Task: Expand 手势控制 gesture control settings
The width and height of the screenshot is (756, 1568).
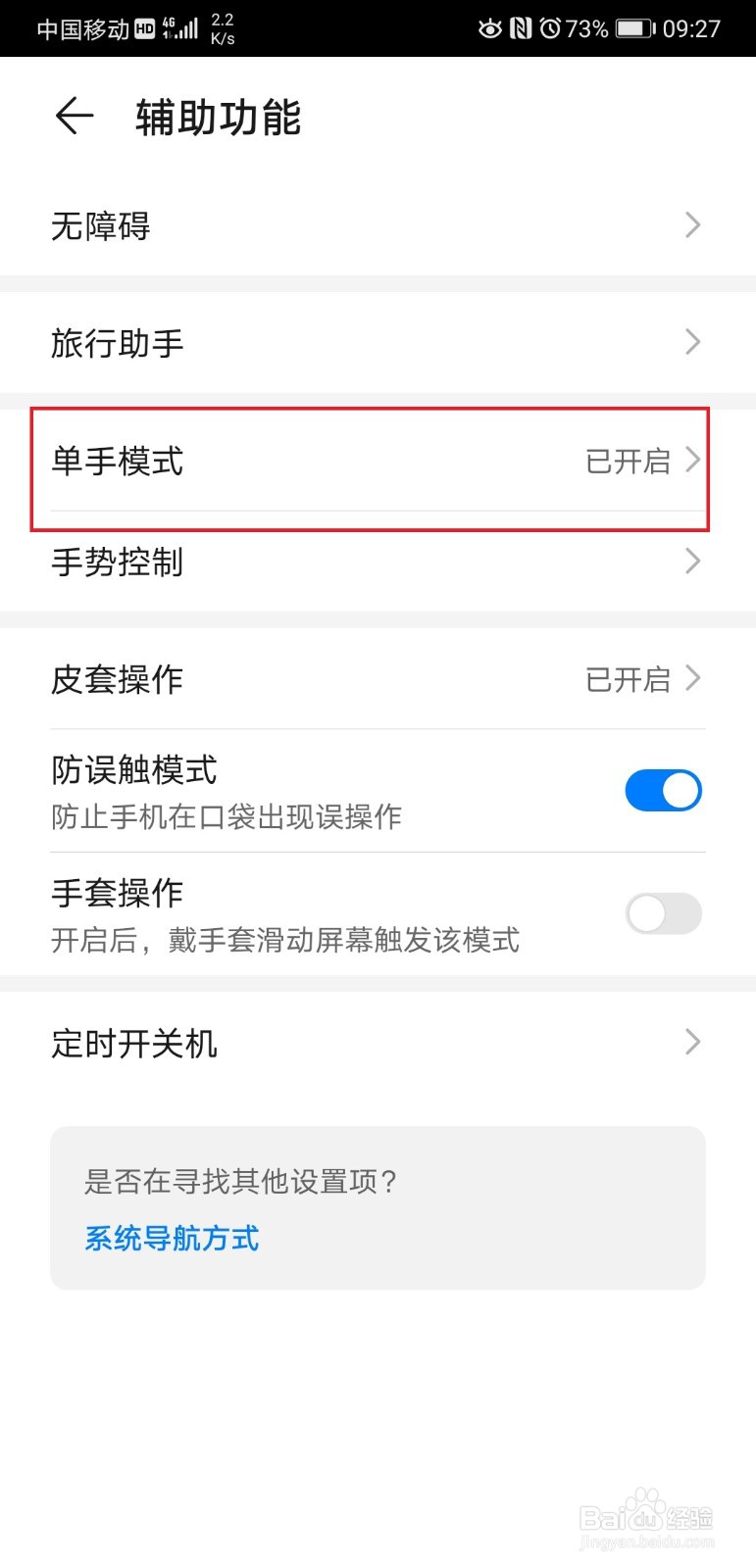Action: click(378, 562)
